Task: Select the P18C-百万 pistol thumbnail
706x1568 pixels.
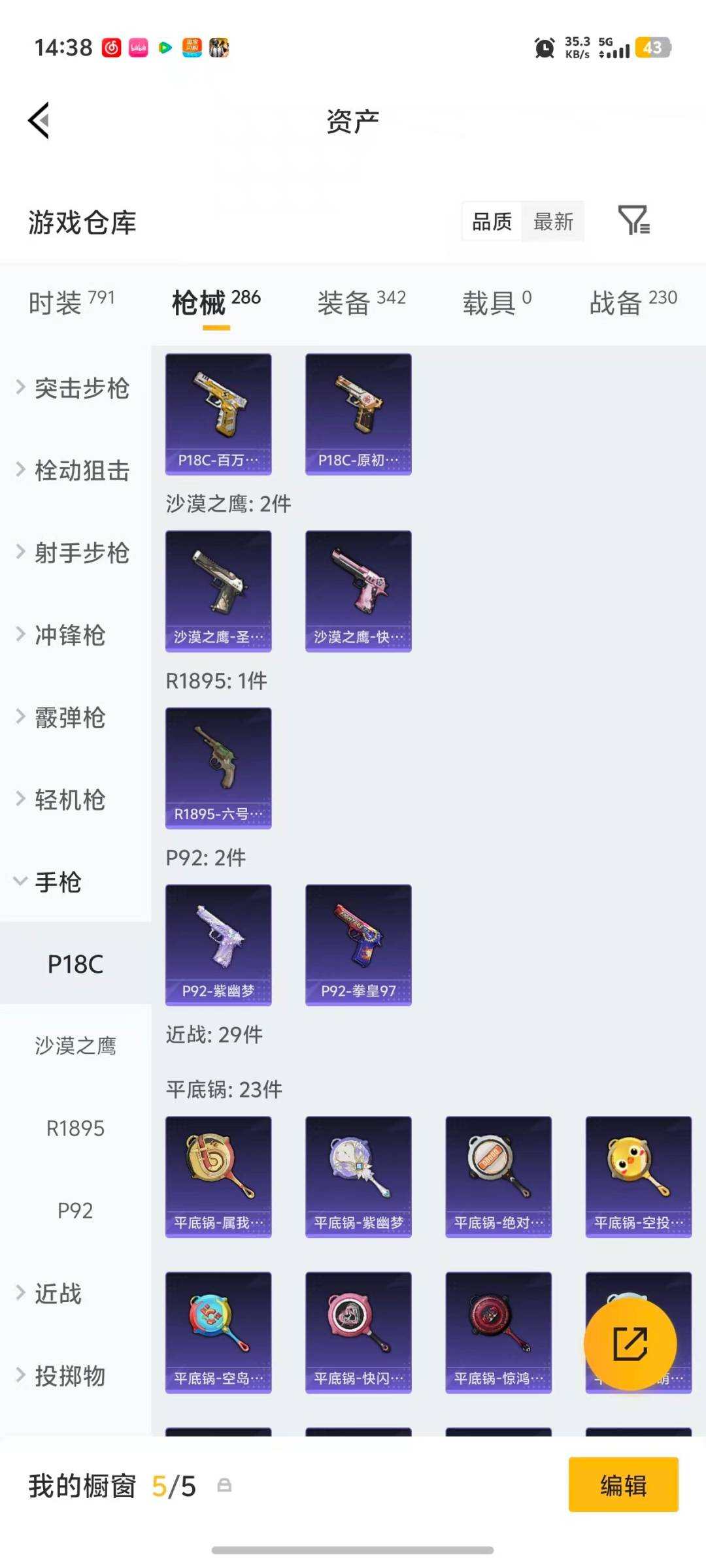Action: (x=218, y=413)
